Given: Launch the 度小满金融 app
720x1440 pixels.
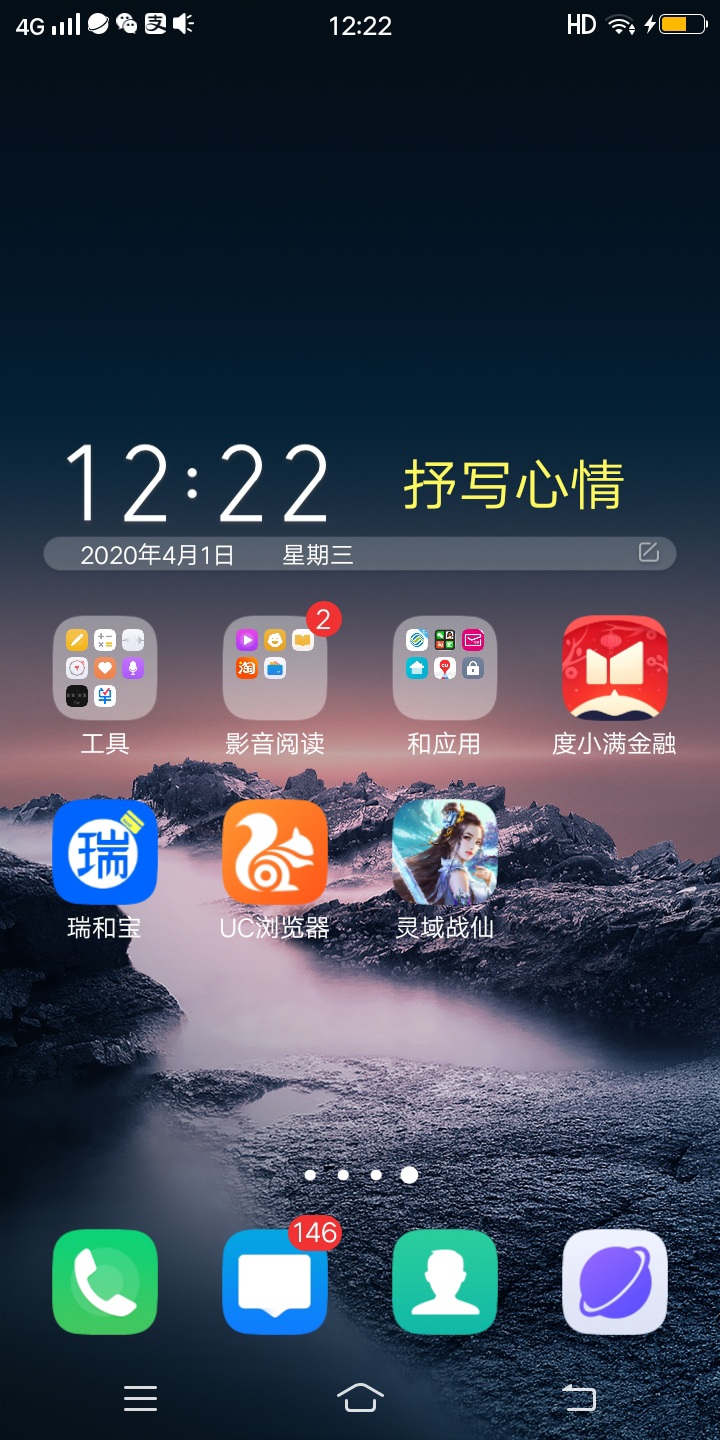Looking at the screenshot, I should pyautogui.click(x=614, y=668).
